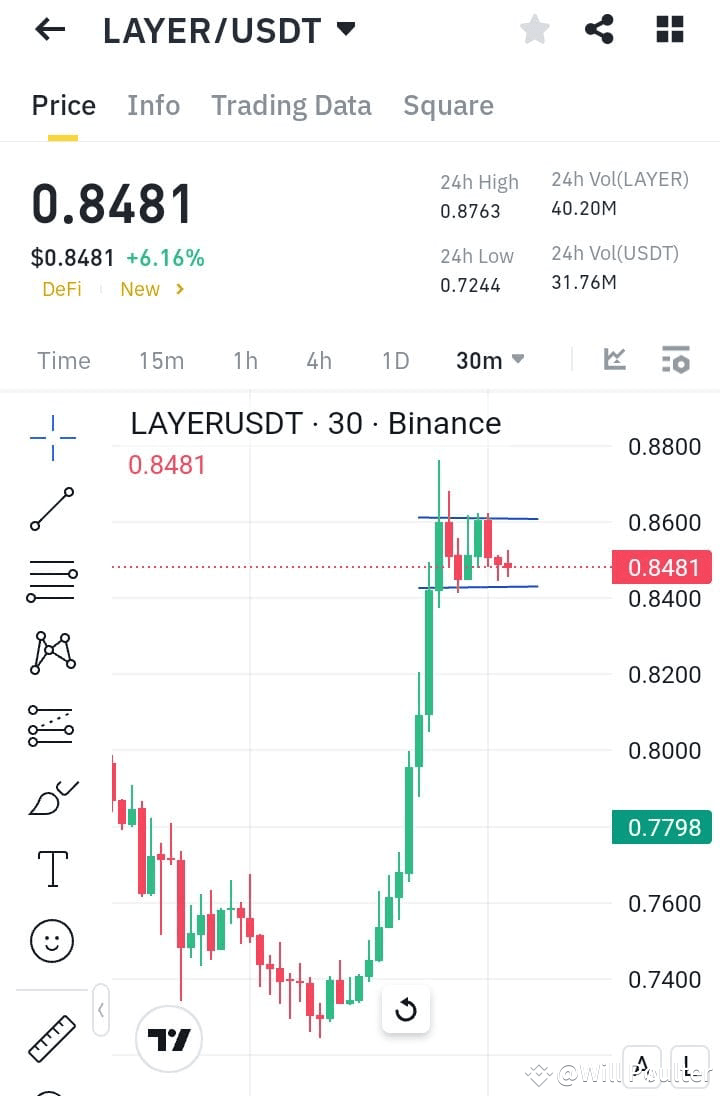
Task: Select the polyline drawing tool
Action: point(51,652)
